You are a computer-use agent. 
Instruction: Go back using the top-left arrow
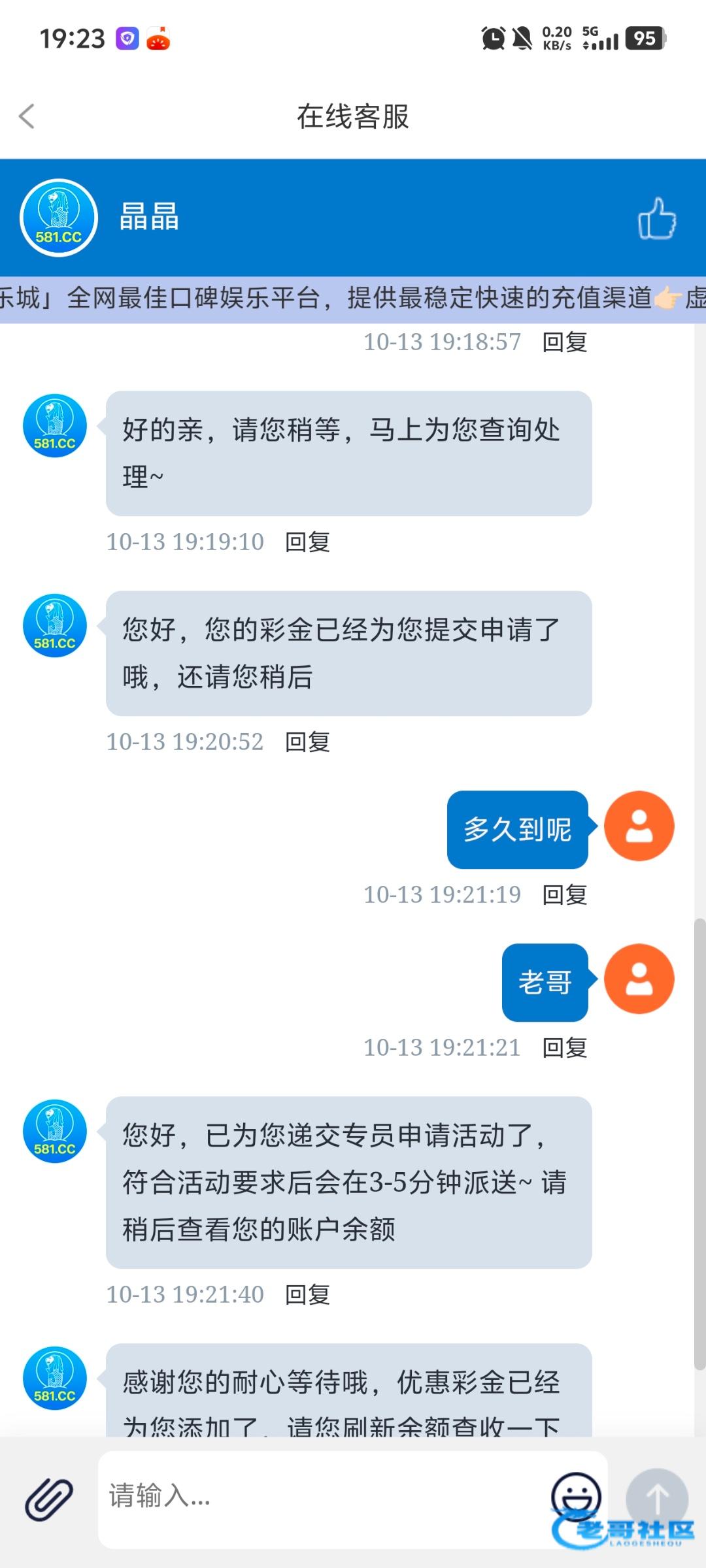point(27,117)
